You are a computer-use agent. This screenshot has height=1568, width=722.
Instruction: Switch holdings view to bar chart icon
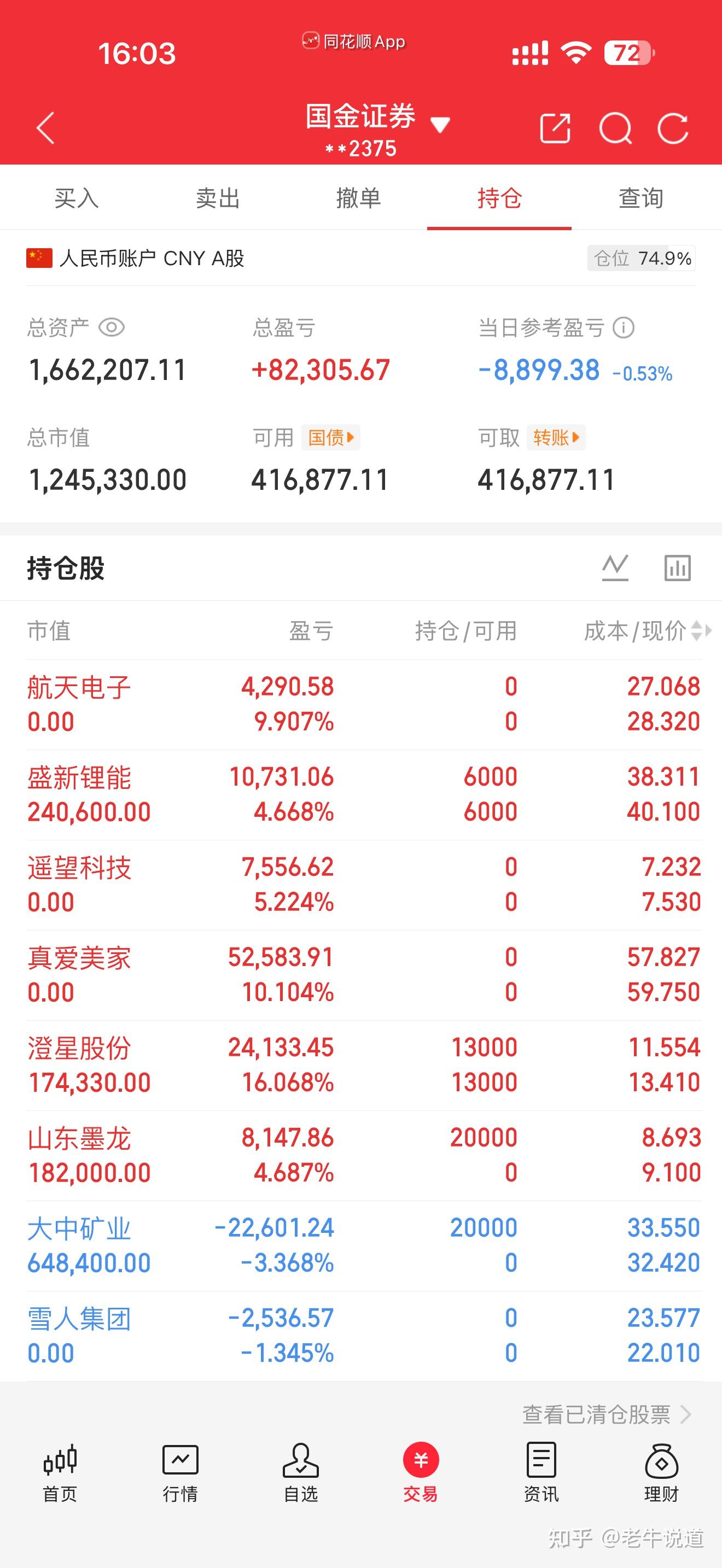[678, 567]
